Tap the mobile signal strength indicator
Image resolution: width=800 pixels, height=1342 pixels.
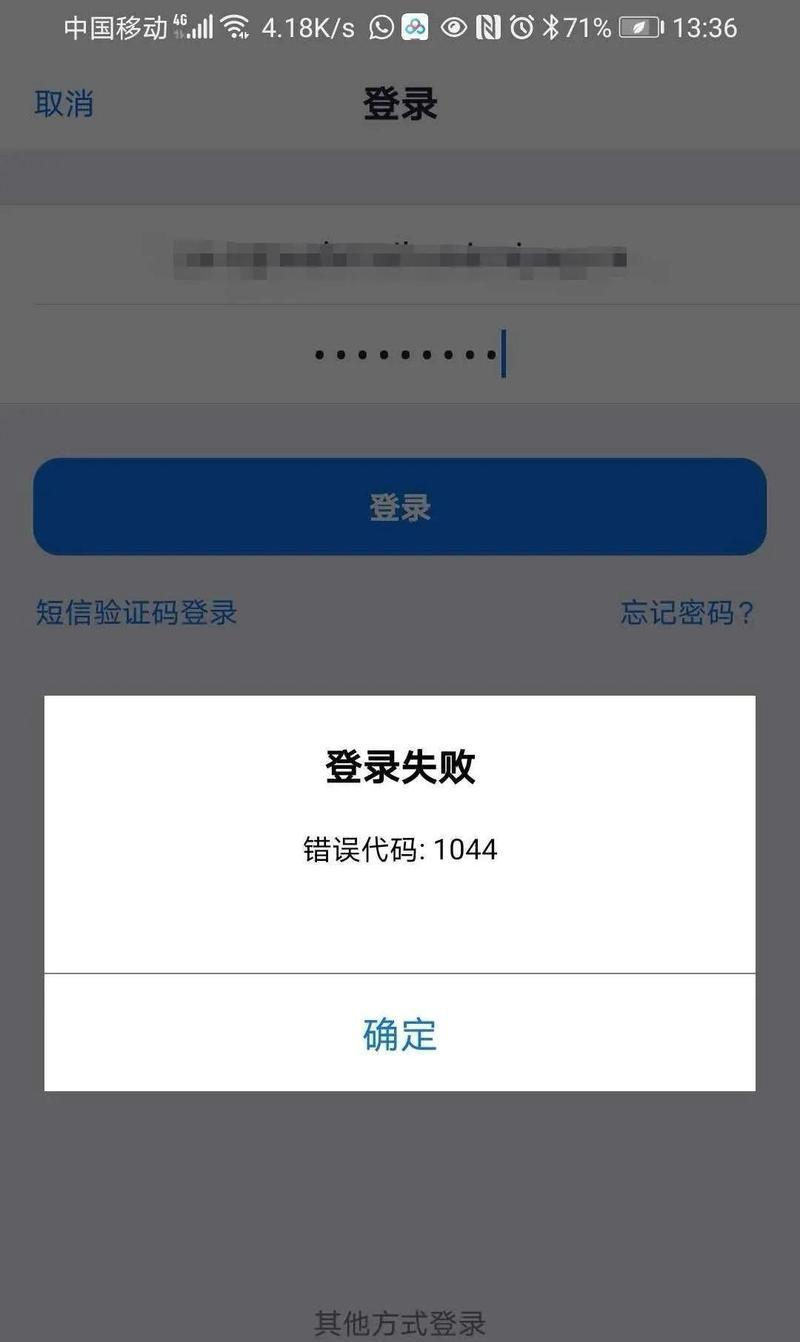click(x=200, y=27)
